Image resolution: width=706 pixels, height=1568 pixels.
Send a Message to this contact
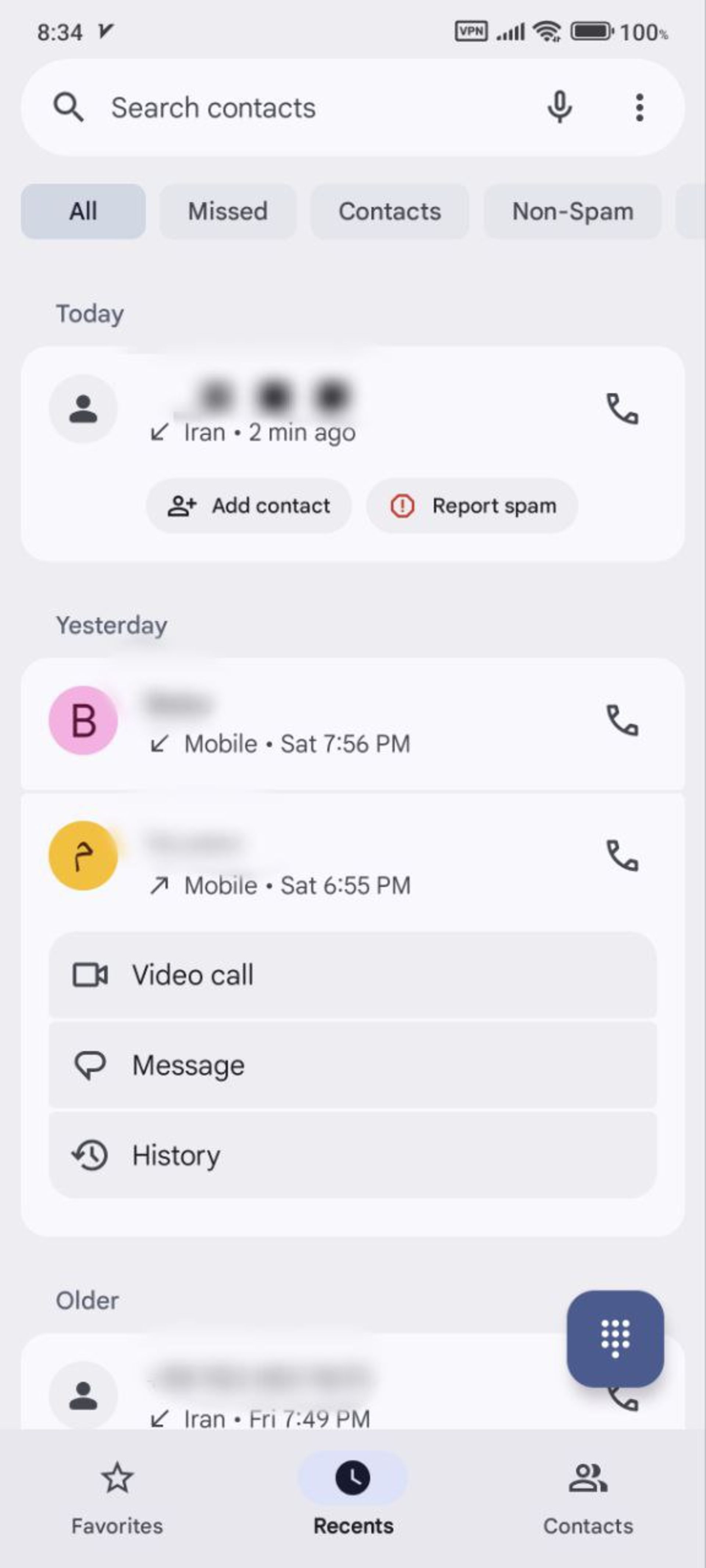pyautogui.click(x=352, y=1065)
